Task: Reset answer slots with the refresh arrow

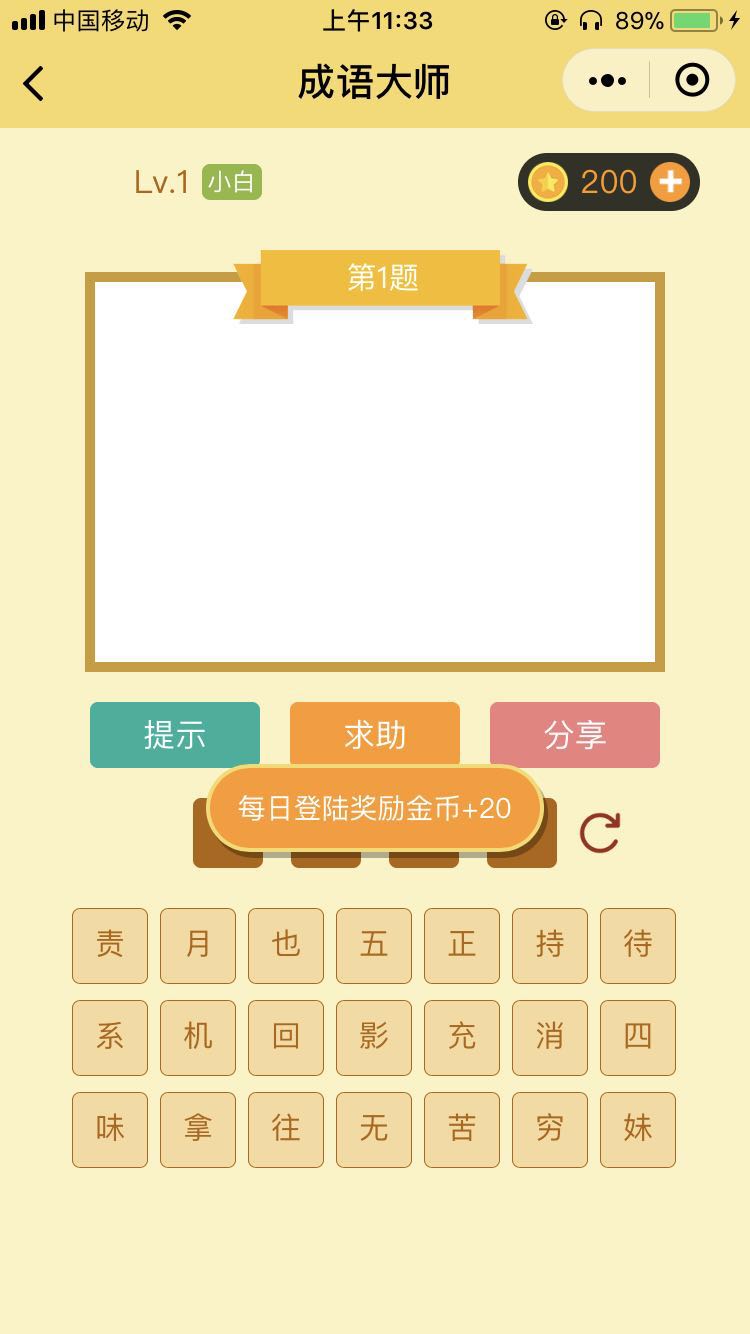Action: [x=600, y=833]
